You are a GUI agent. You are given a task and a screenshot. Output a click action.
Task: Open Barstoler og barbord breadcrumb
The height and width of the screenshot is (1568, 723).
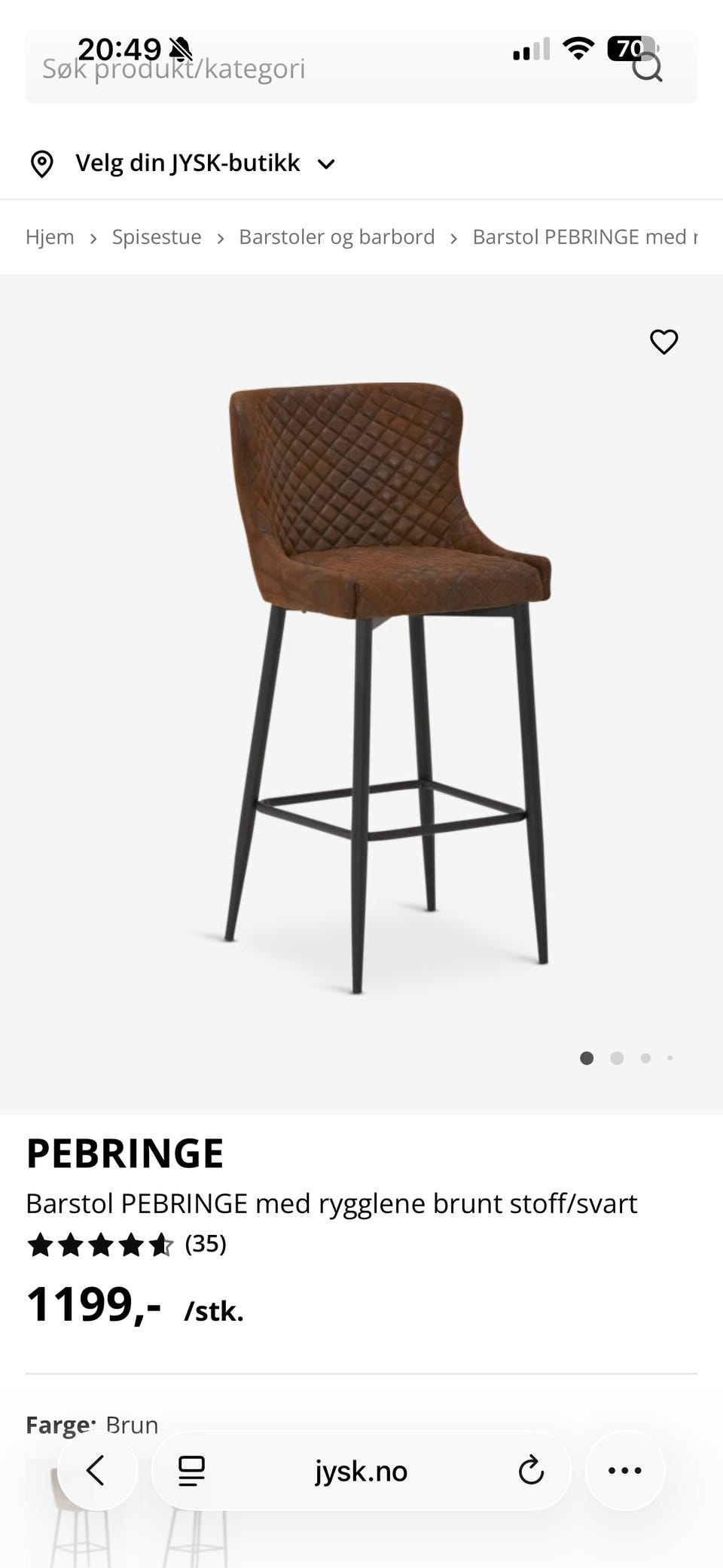coord(337,237)
